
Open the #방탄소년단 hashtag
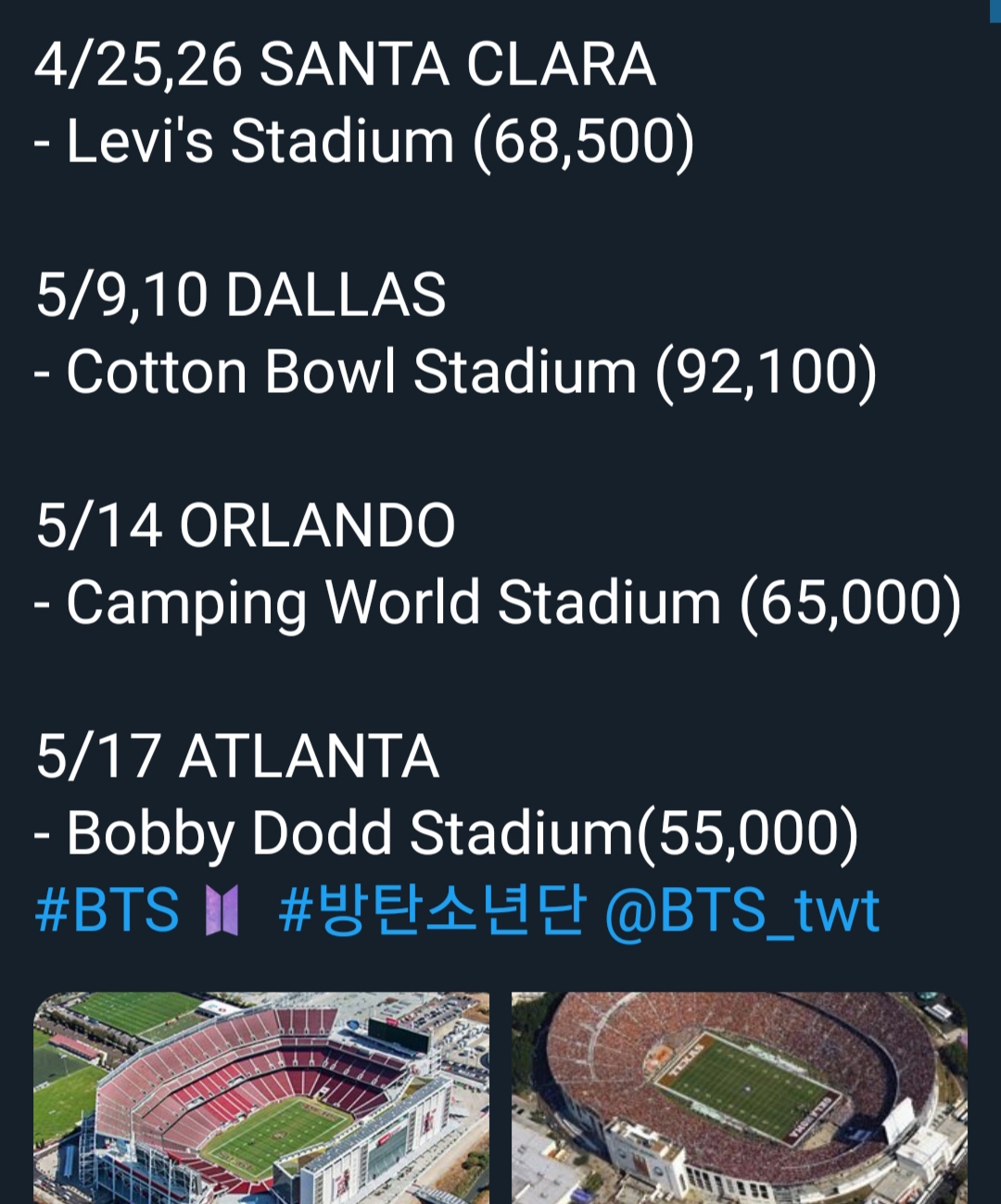click(432, 910)
